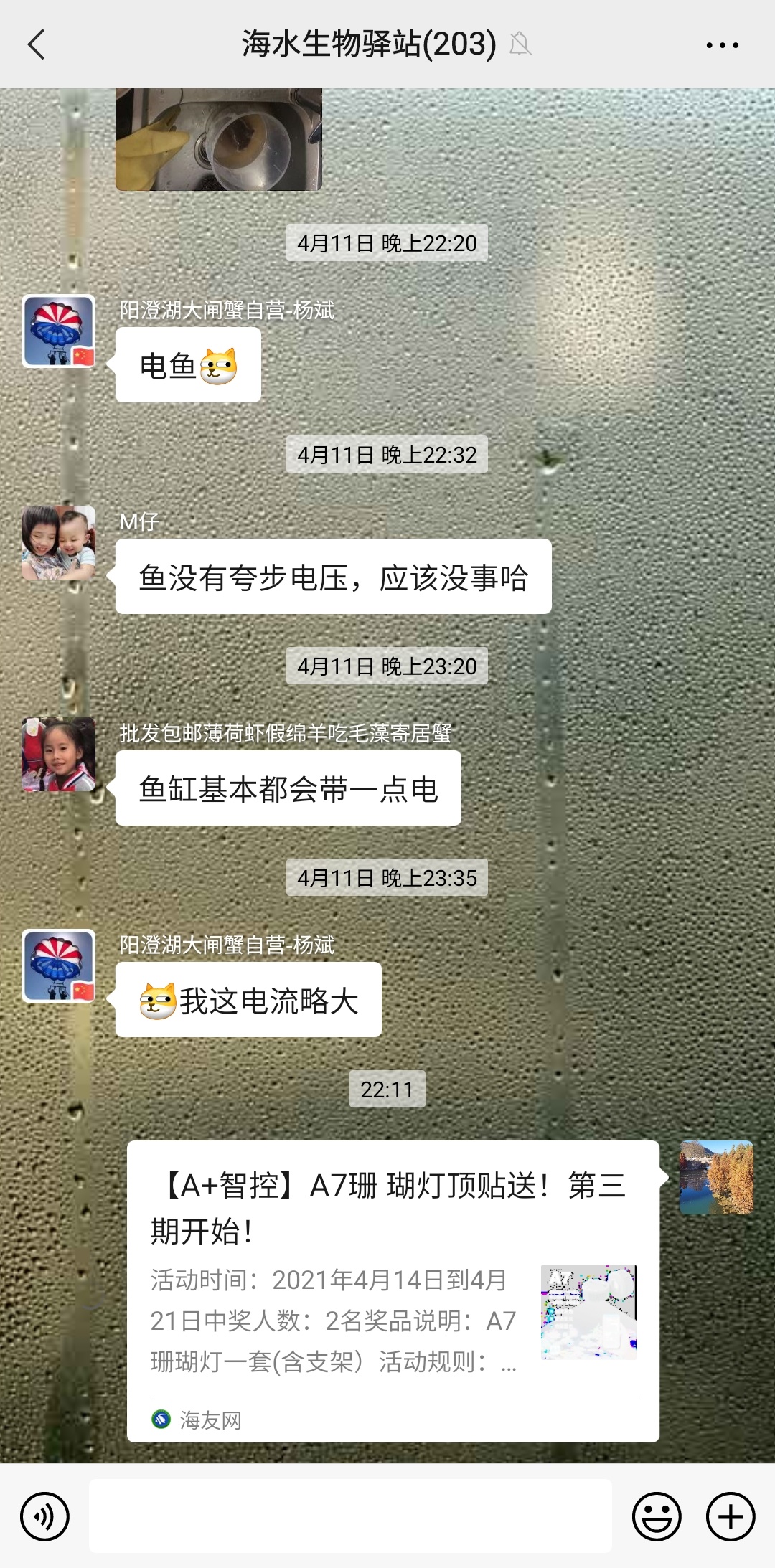Open the plus attachment menu

point(731,1516)
